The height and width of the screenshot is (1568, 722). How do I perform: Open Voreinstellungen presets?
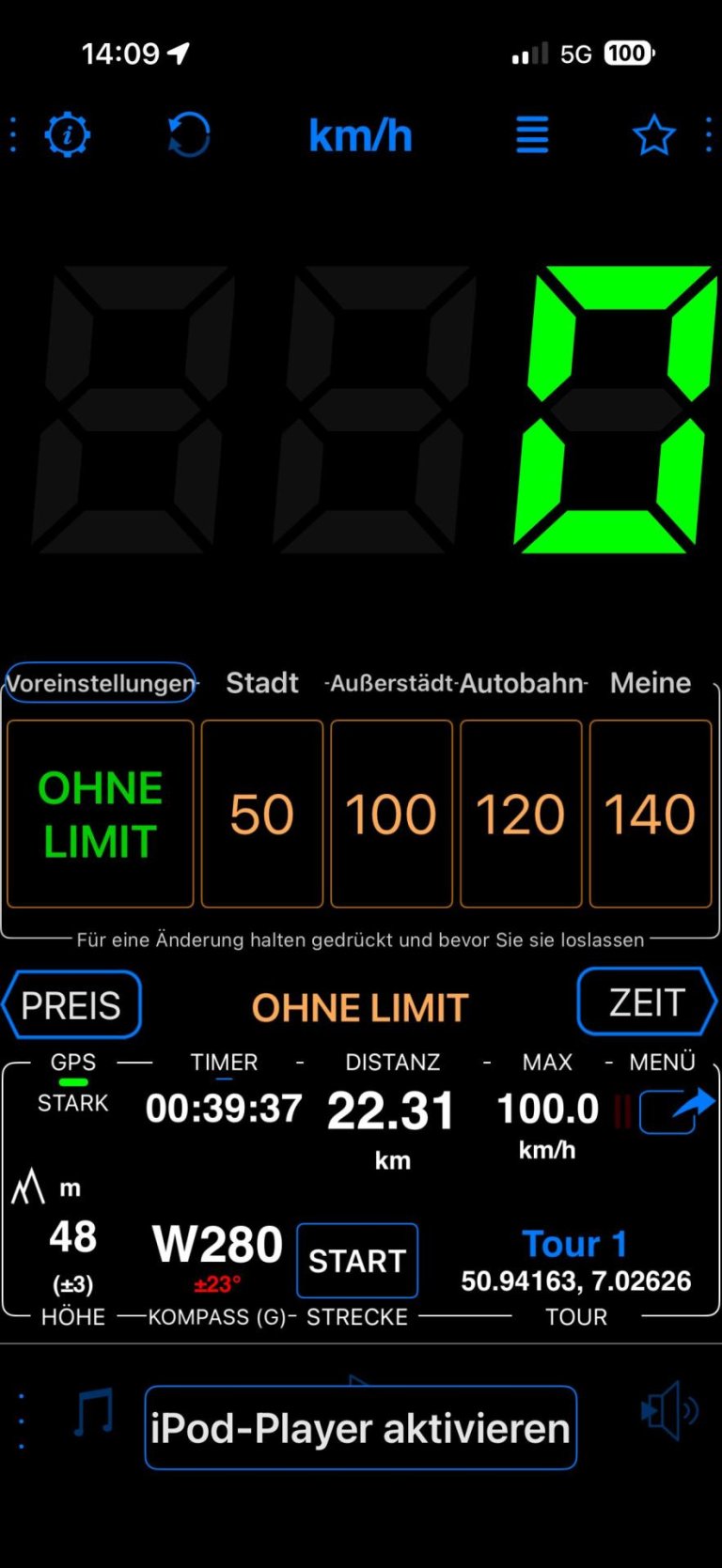pyautogui.click(x=101, y=683)
